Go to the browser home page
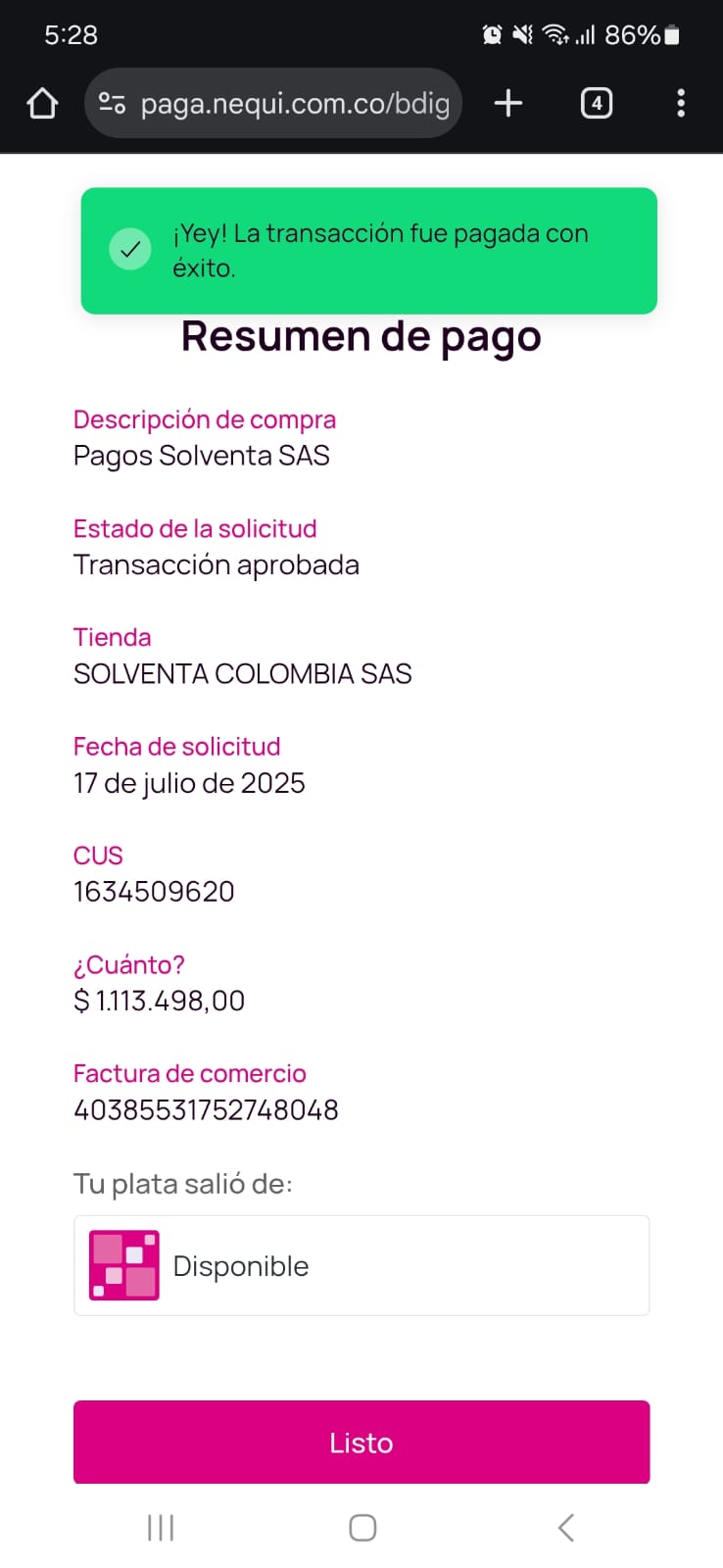Screen dimensions: 723x1568 point(42,103)
